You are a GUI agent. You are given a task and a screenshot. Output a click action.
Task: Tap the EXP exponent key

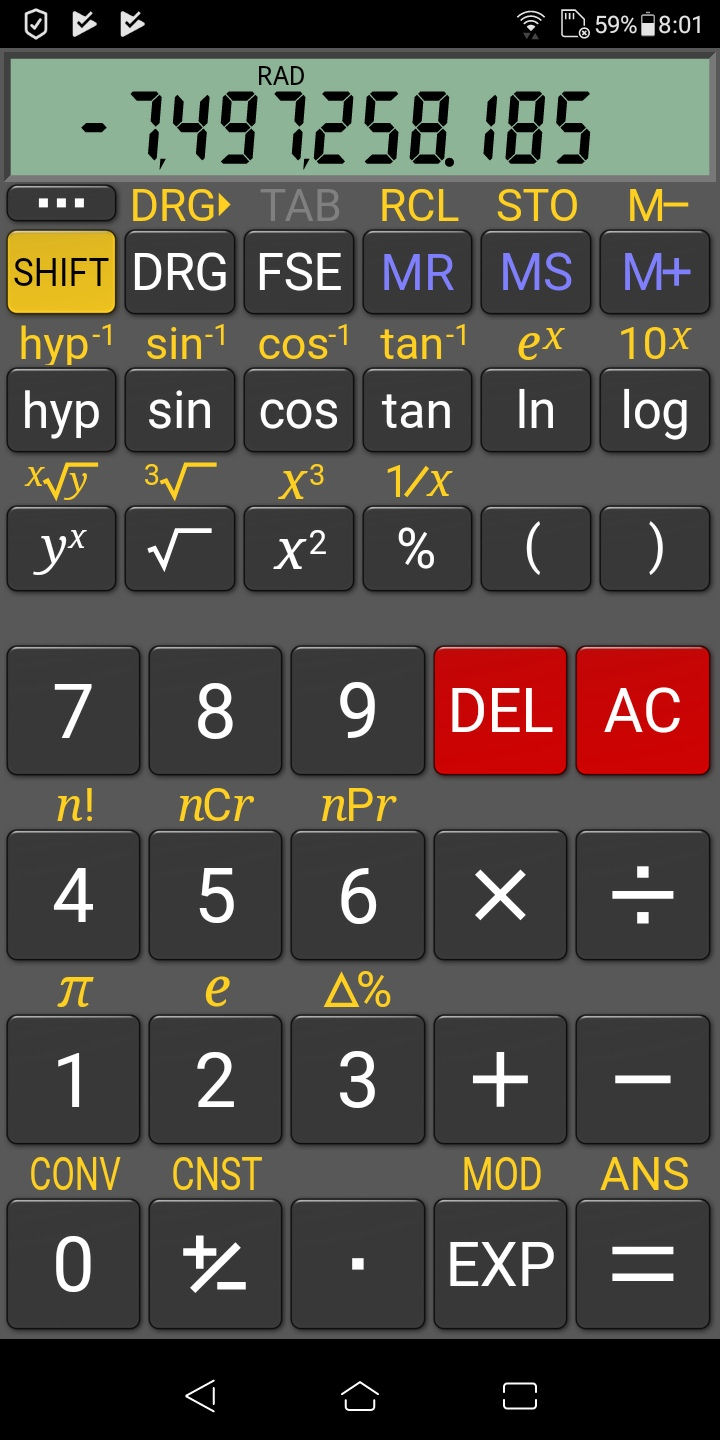coord(500,1264)
